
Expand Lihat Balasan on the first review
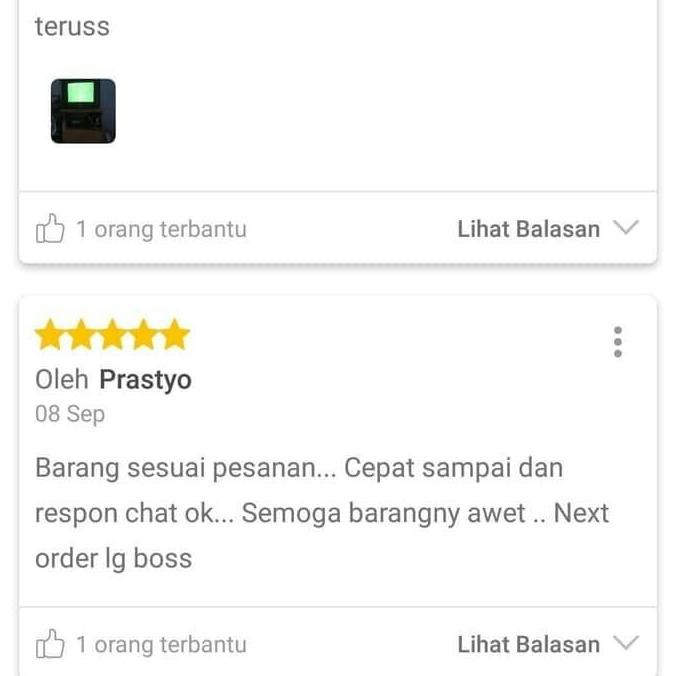point(546,229)
